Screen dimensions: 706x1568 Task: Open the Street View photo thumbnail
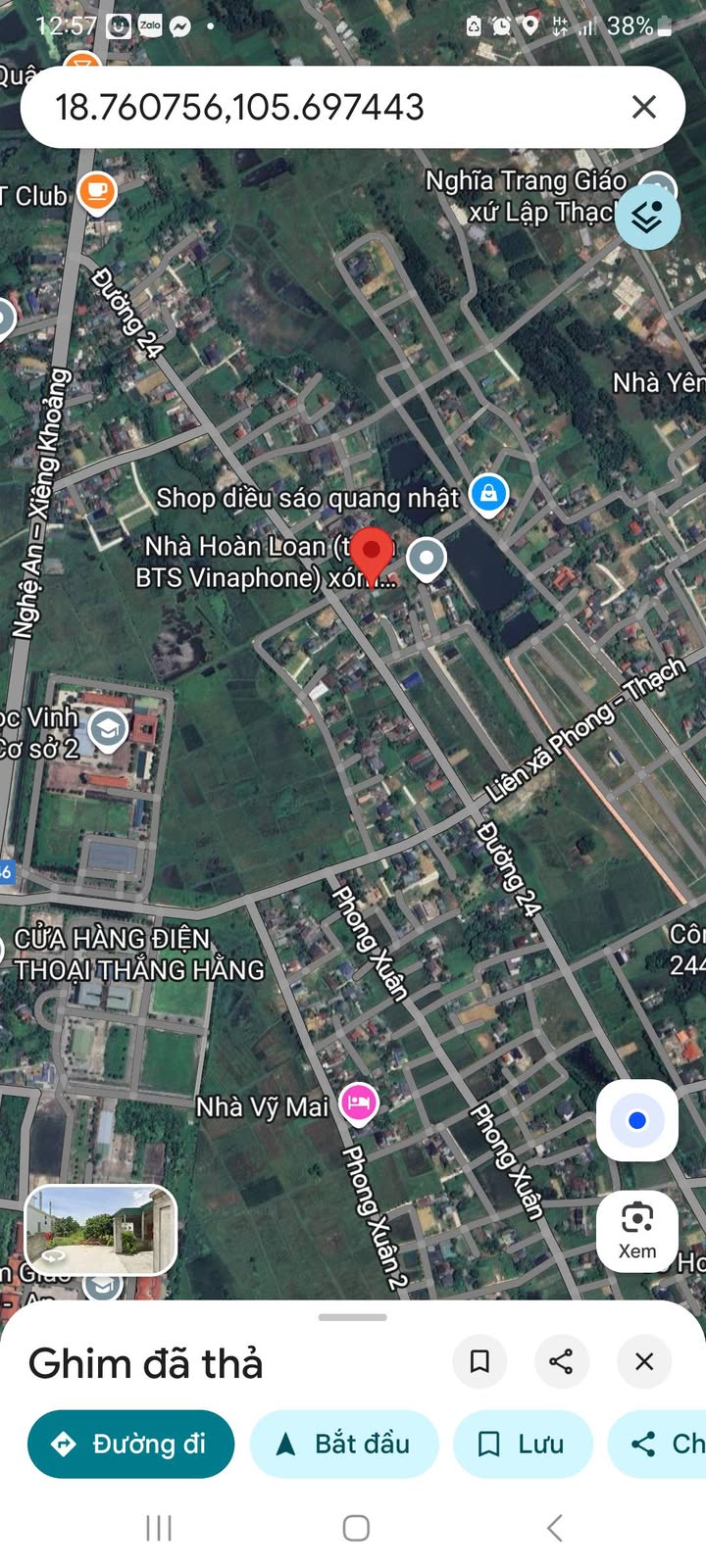(x=101, y=1230)
